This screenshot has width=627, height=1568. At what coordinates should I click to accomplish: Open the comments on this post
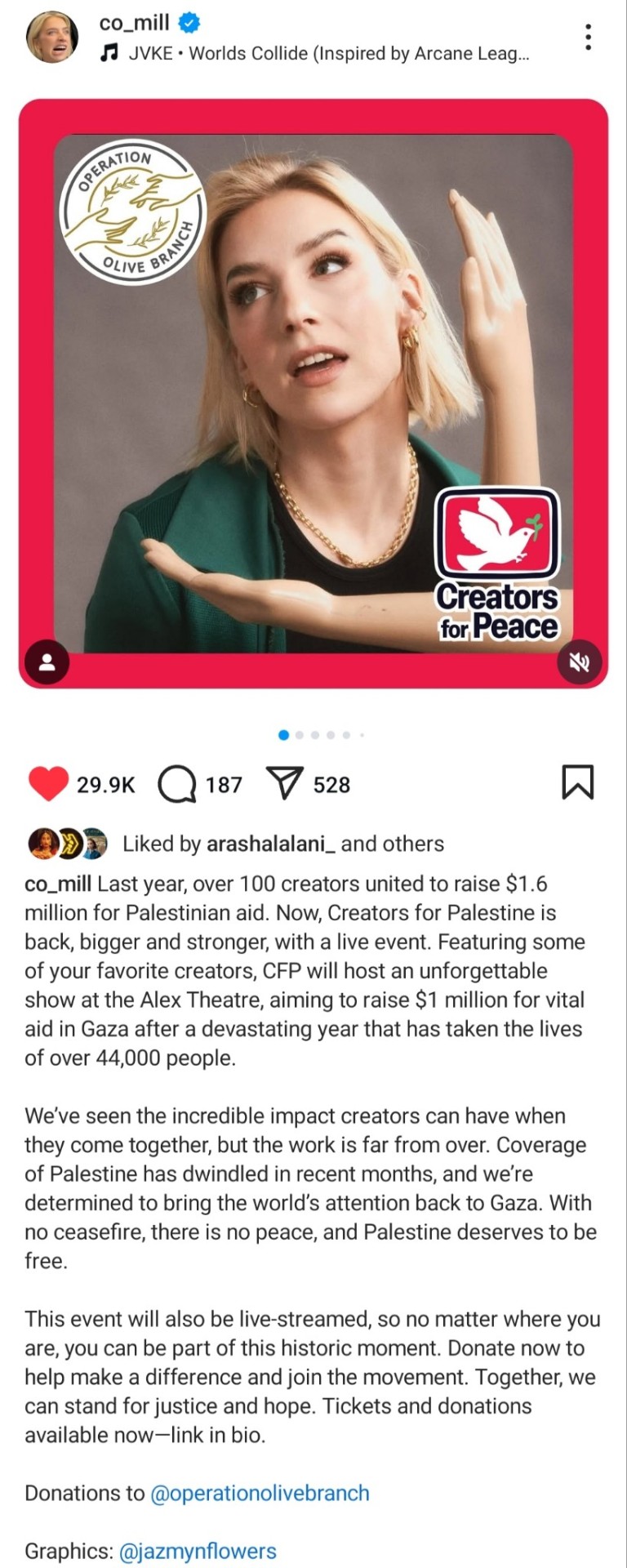176,784
